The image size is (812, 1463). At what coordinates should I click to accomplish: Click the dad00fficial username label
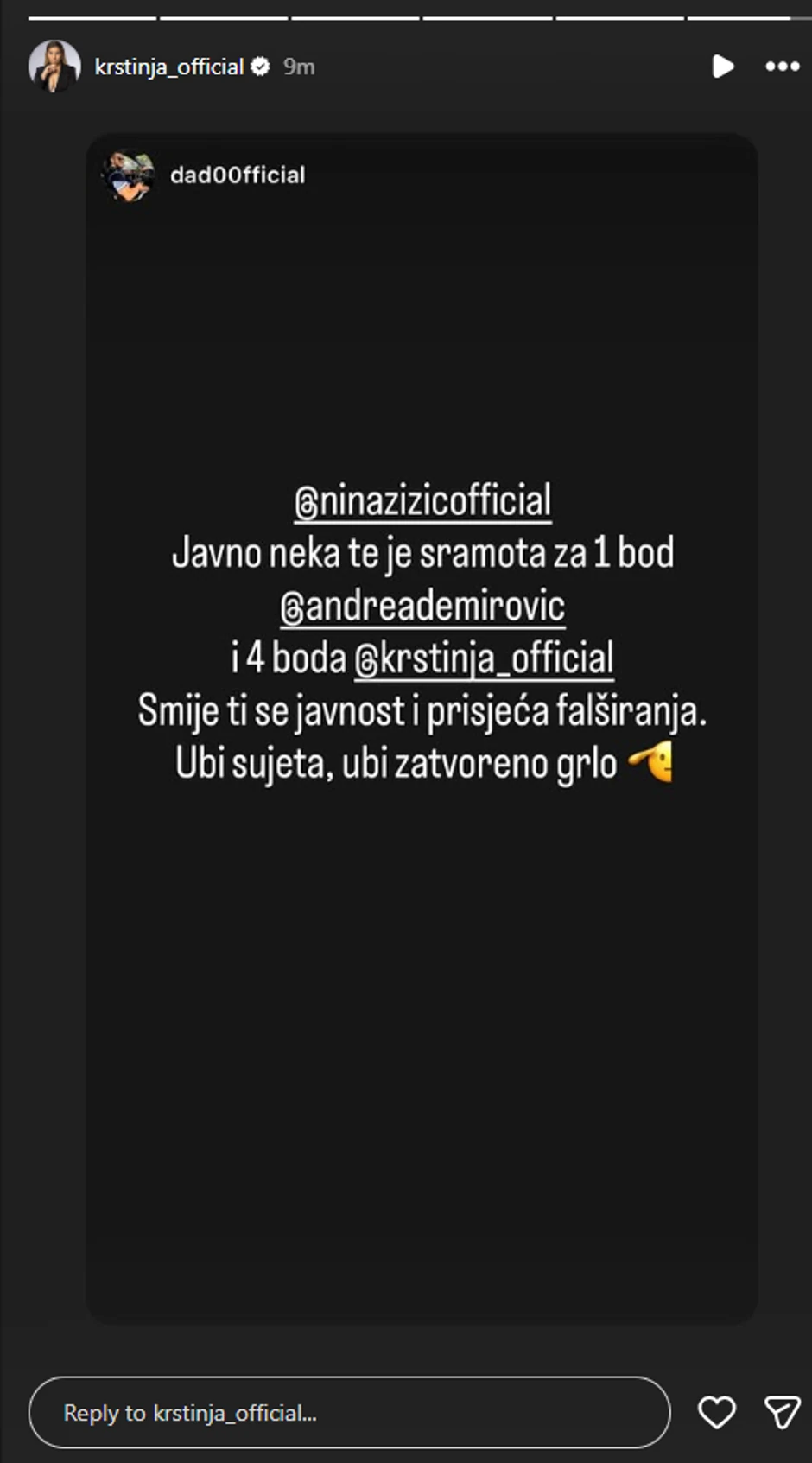238,175
